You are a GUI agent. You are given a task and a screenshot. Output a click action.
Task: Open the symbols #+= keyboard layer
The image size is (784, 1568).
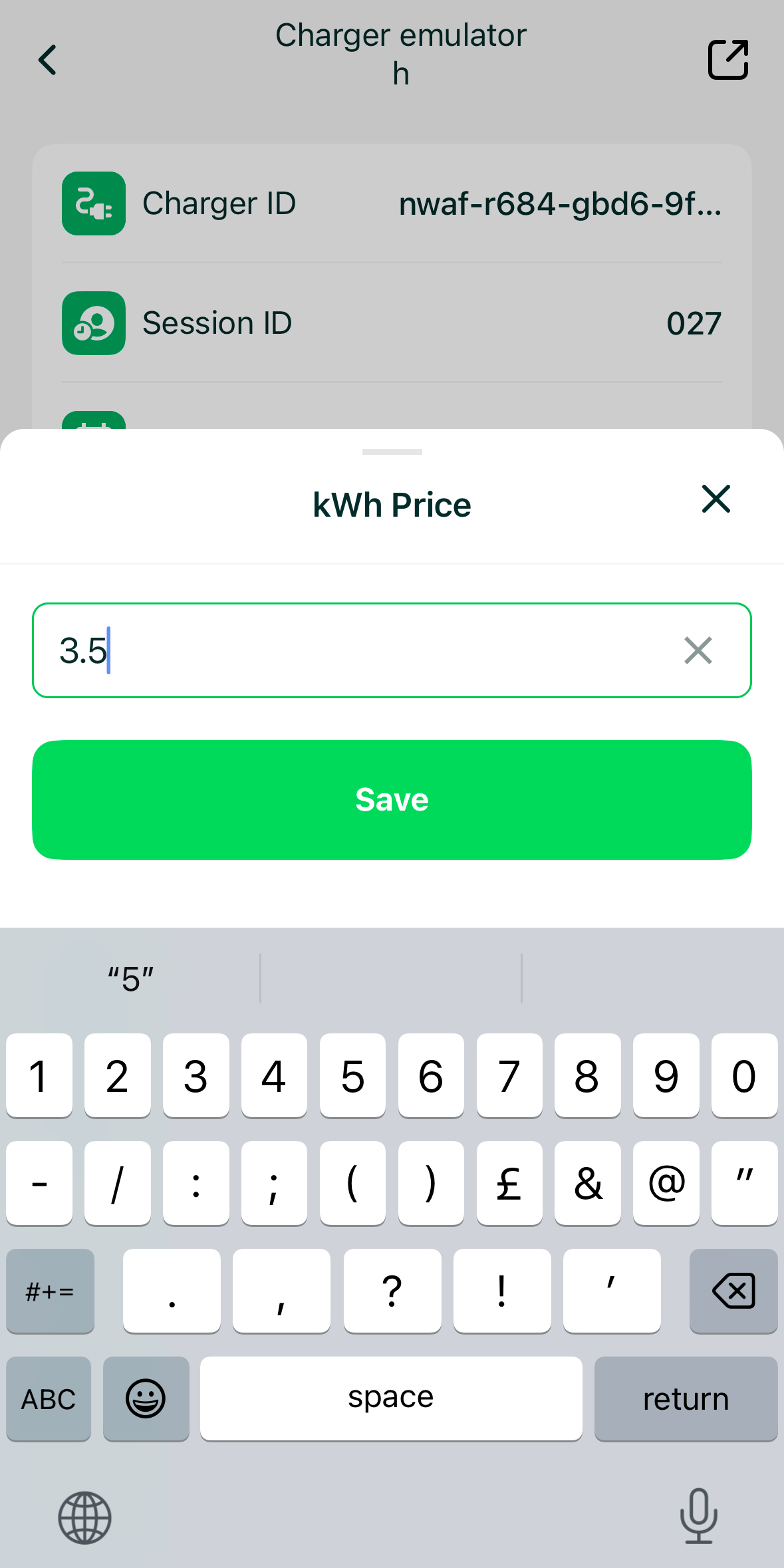(x=50, y=1291)
